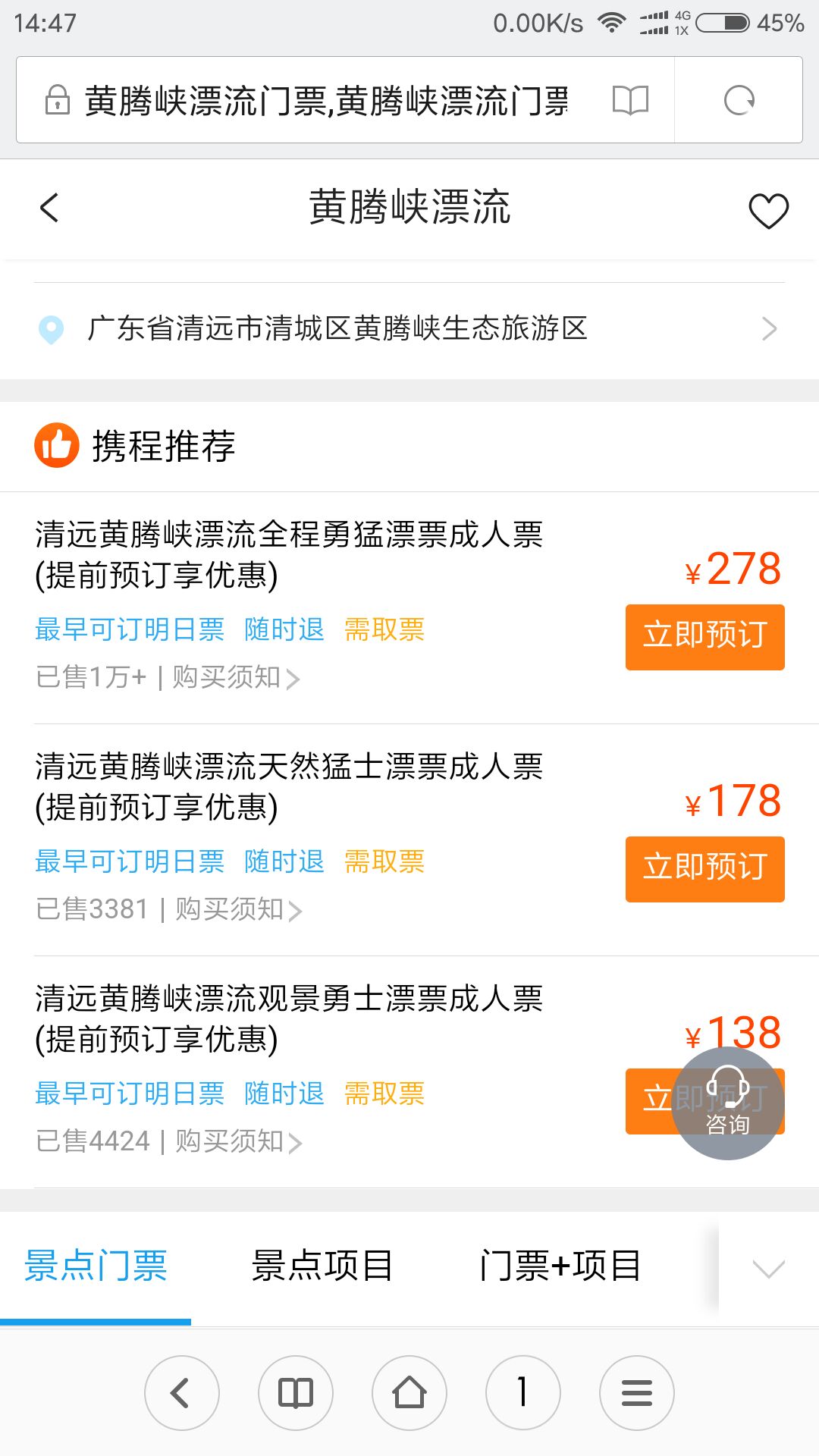Favorite 黄腾峡漂流 with the heart icon
This screenshot has height=1456, width=819.
768,210
